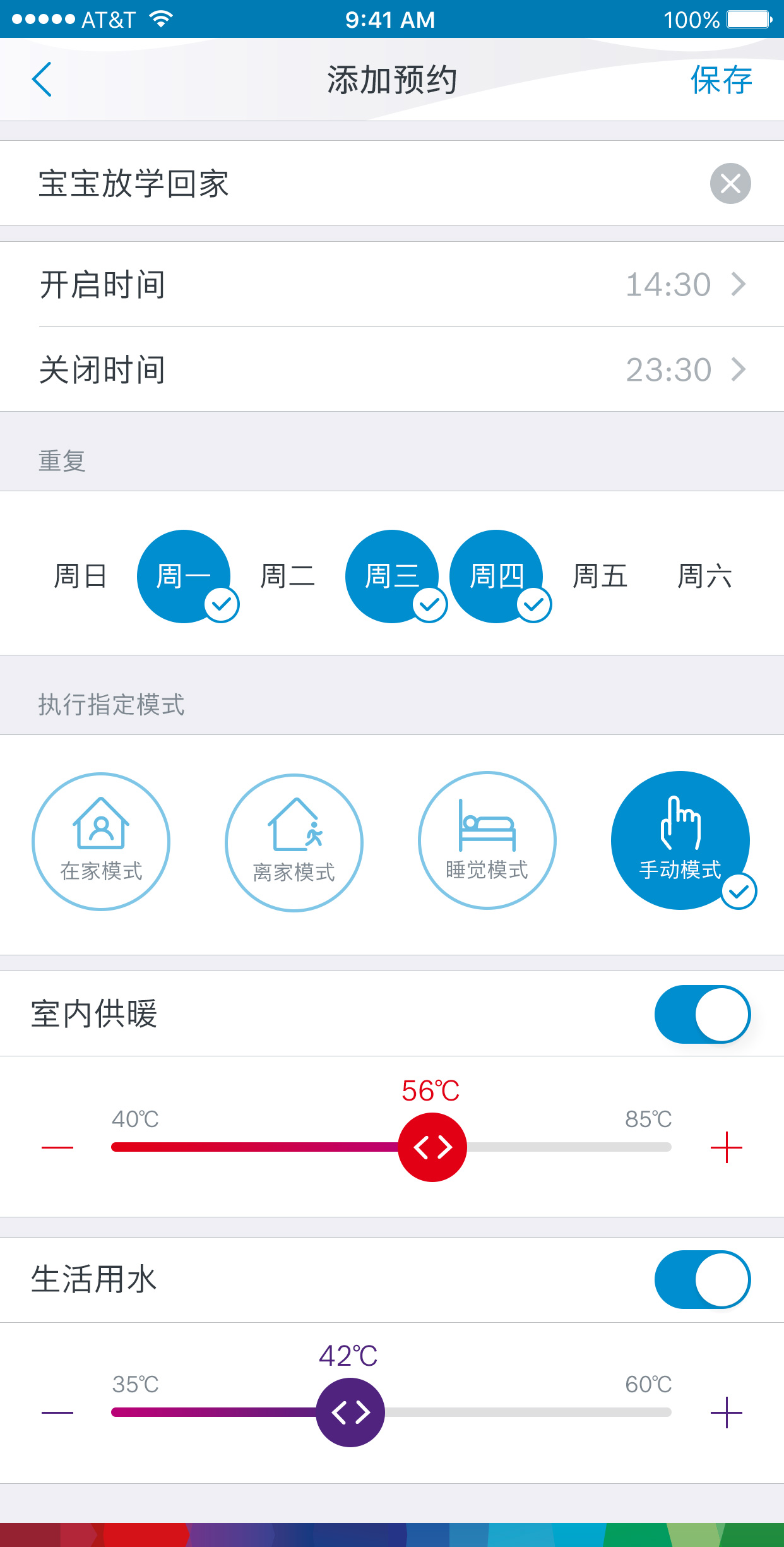Decrease 生活用水 temperature with minus
The image size is (784, 1547).
click(x=57, y=1413)
